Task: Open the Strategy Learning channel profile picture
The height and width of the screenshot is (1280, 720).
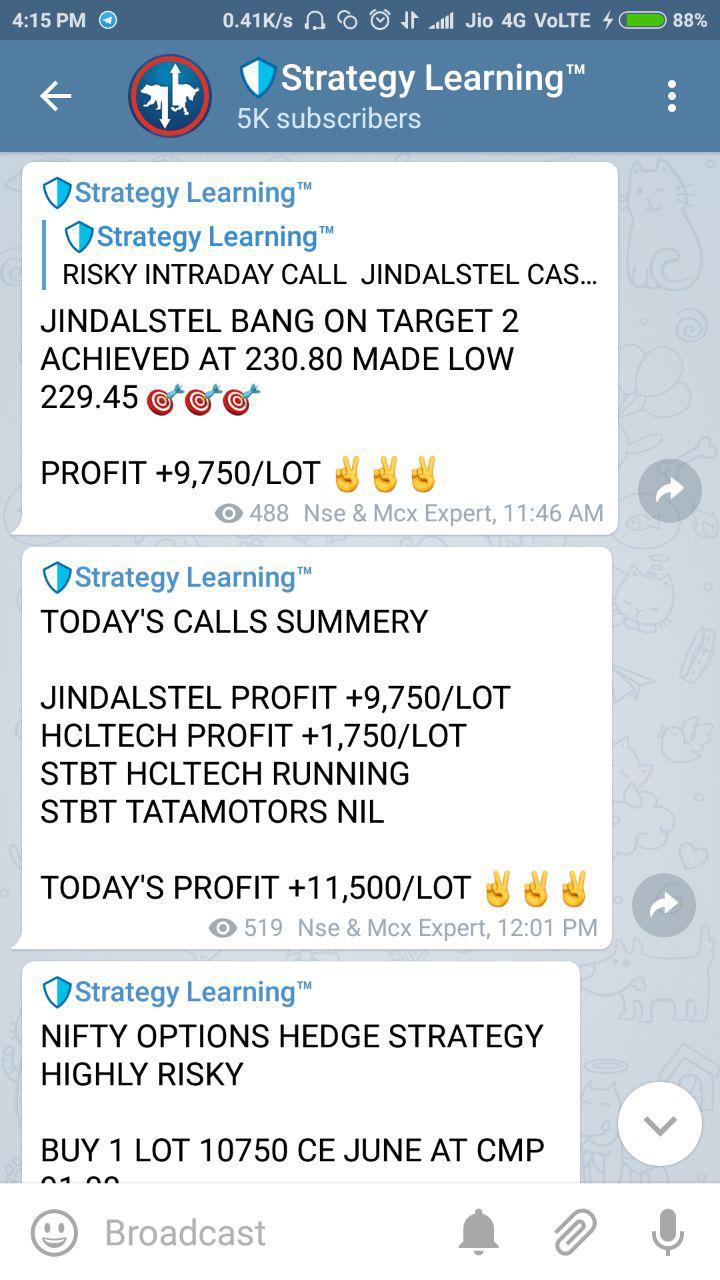Action: (x=170, y=96)
